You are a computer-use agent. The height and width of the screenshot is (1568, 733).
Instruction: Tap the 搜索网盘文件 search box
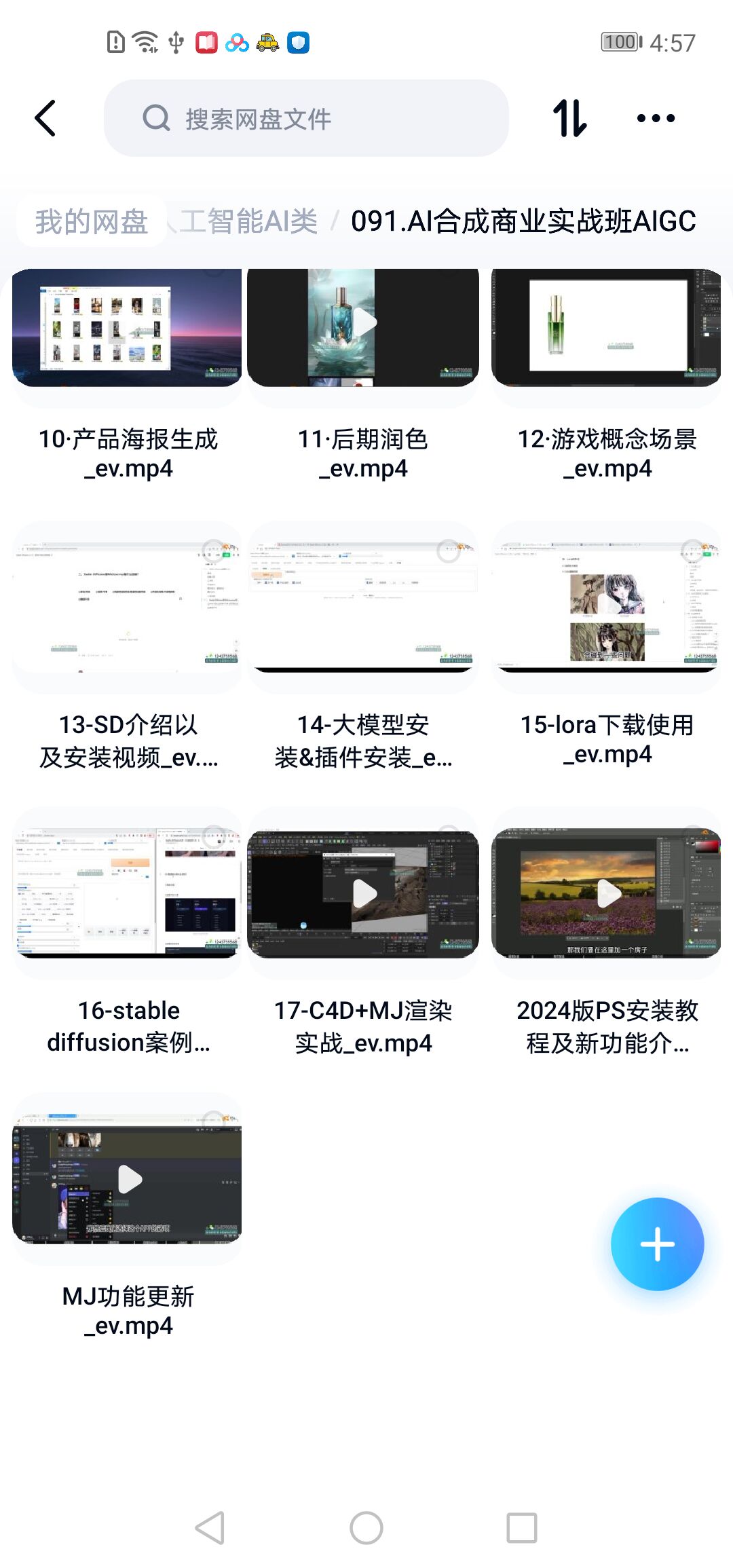[305, 119]
